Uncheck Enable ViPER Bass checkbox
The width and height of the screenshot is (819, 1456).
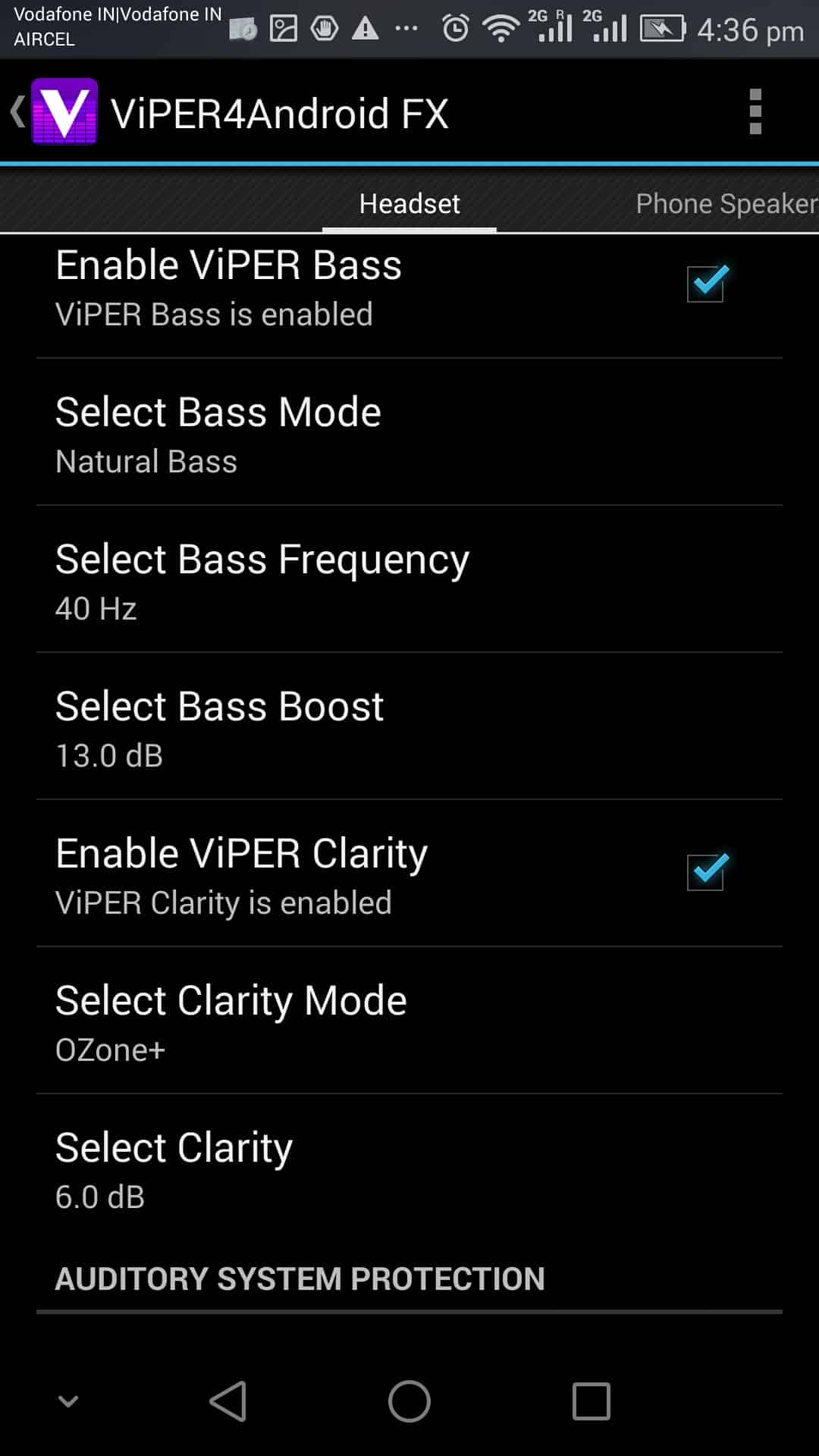click(x=706, y=284)
